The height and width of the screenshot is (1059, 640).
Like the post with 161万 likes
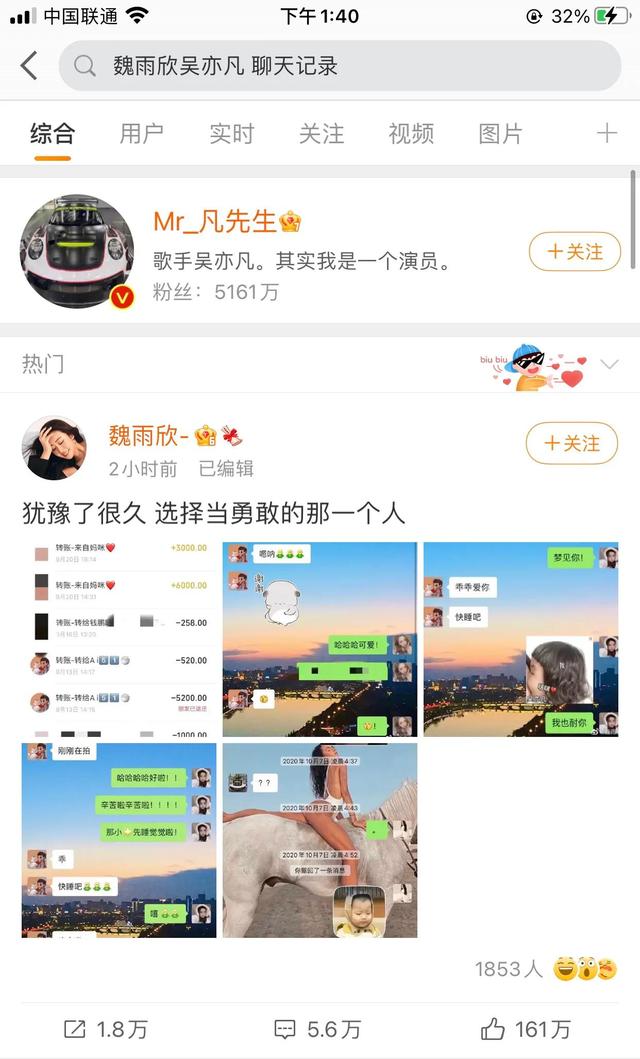(x=526, y=1028)
